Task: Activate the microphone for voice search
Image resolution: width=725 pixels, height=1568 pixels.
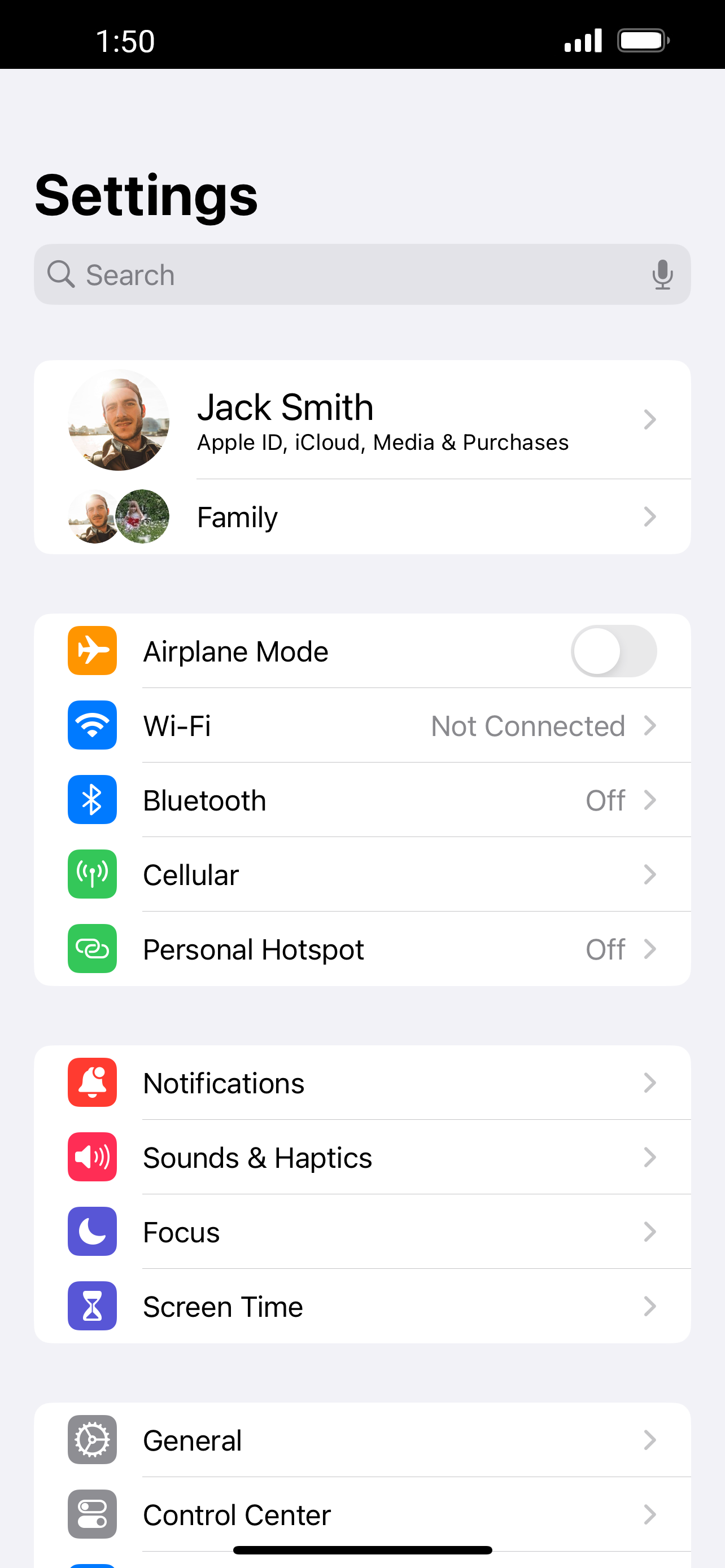Action: (662, 274)
